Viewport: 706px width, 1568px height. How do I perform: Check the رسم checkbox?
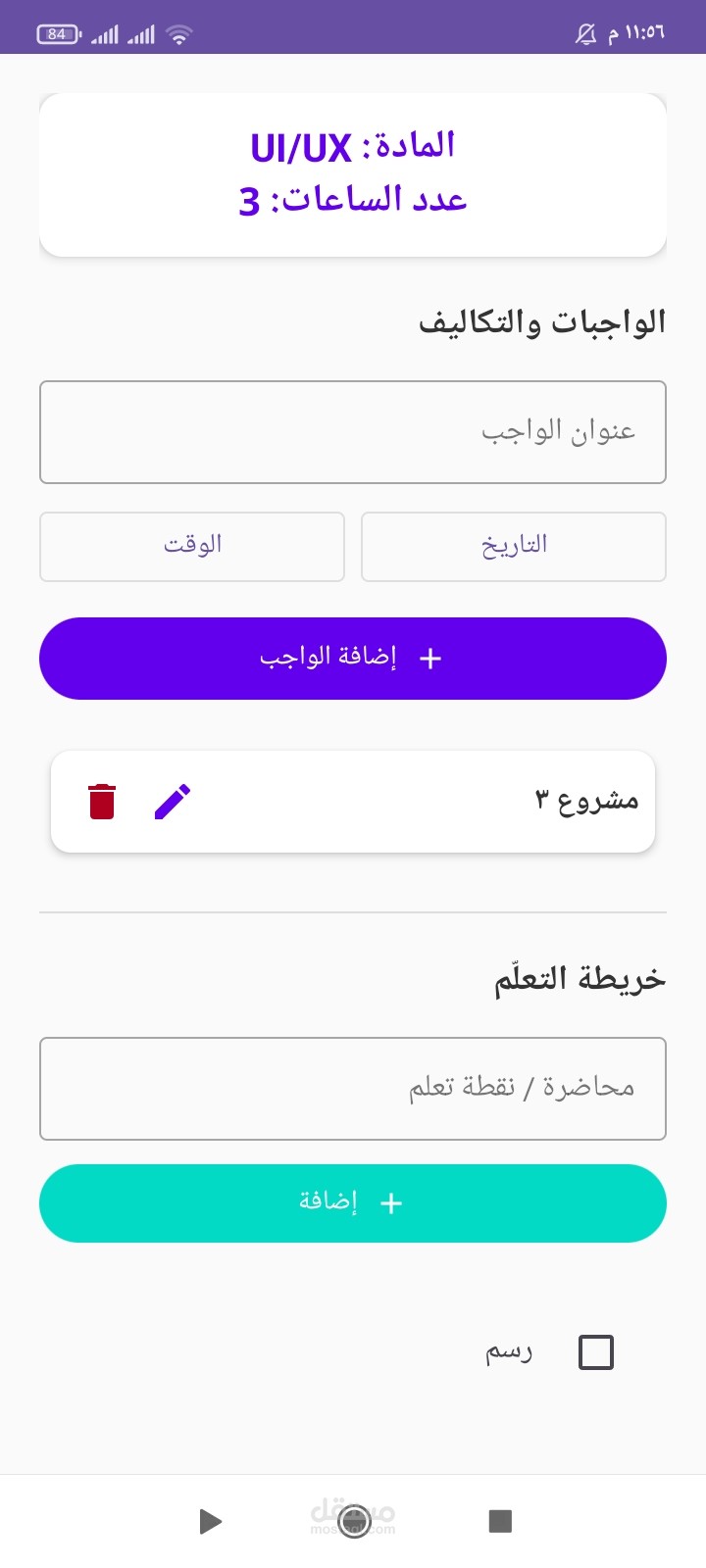click(596, 1352)
